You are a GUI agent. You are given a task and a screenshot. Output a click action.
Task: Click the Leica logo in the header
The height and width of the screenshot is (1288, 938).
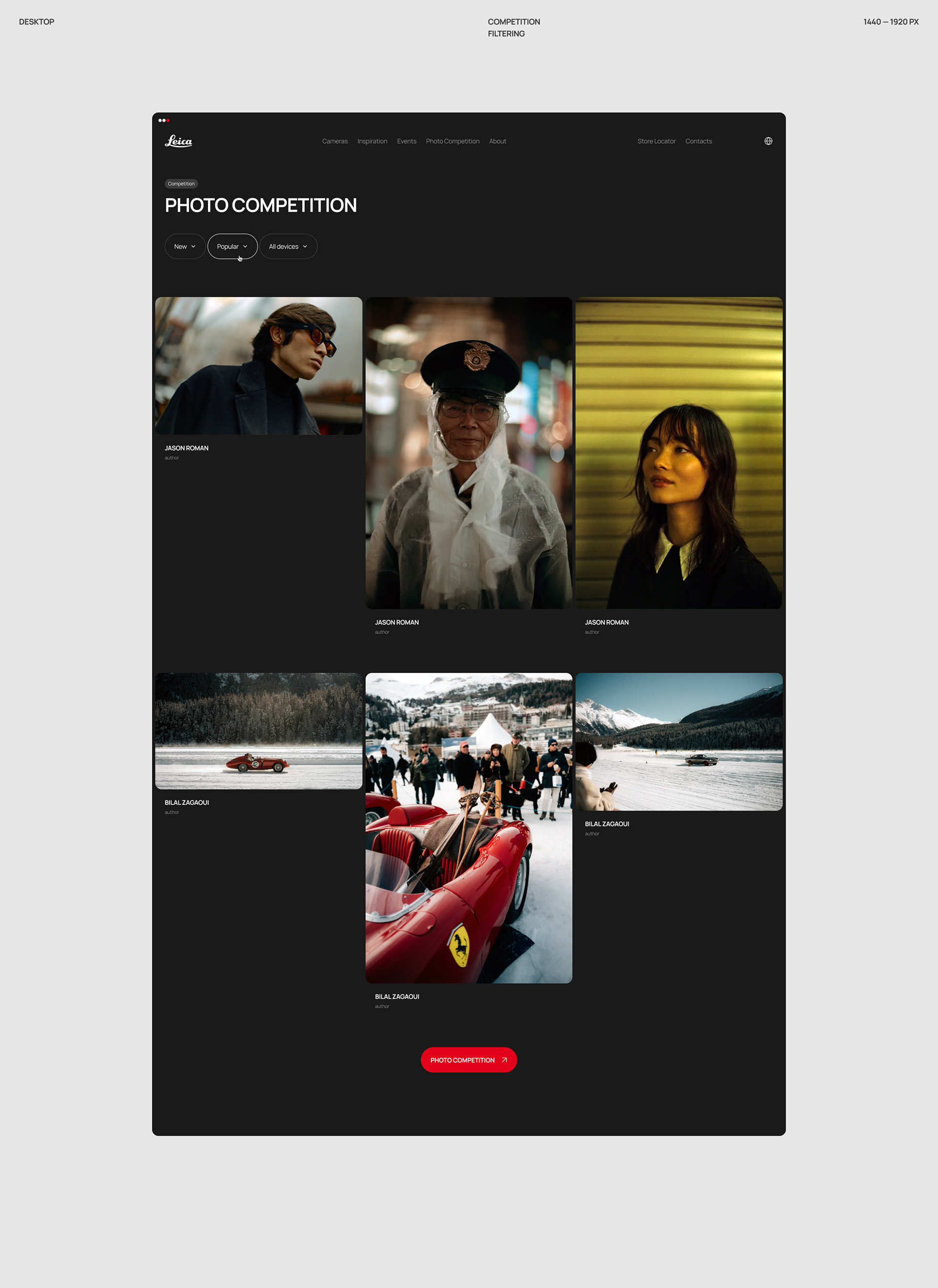[x=178, y=141]
